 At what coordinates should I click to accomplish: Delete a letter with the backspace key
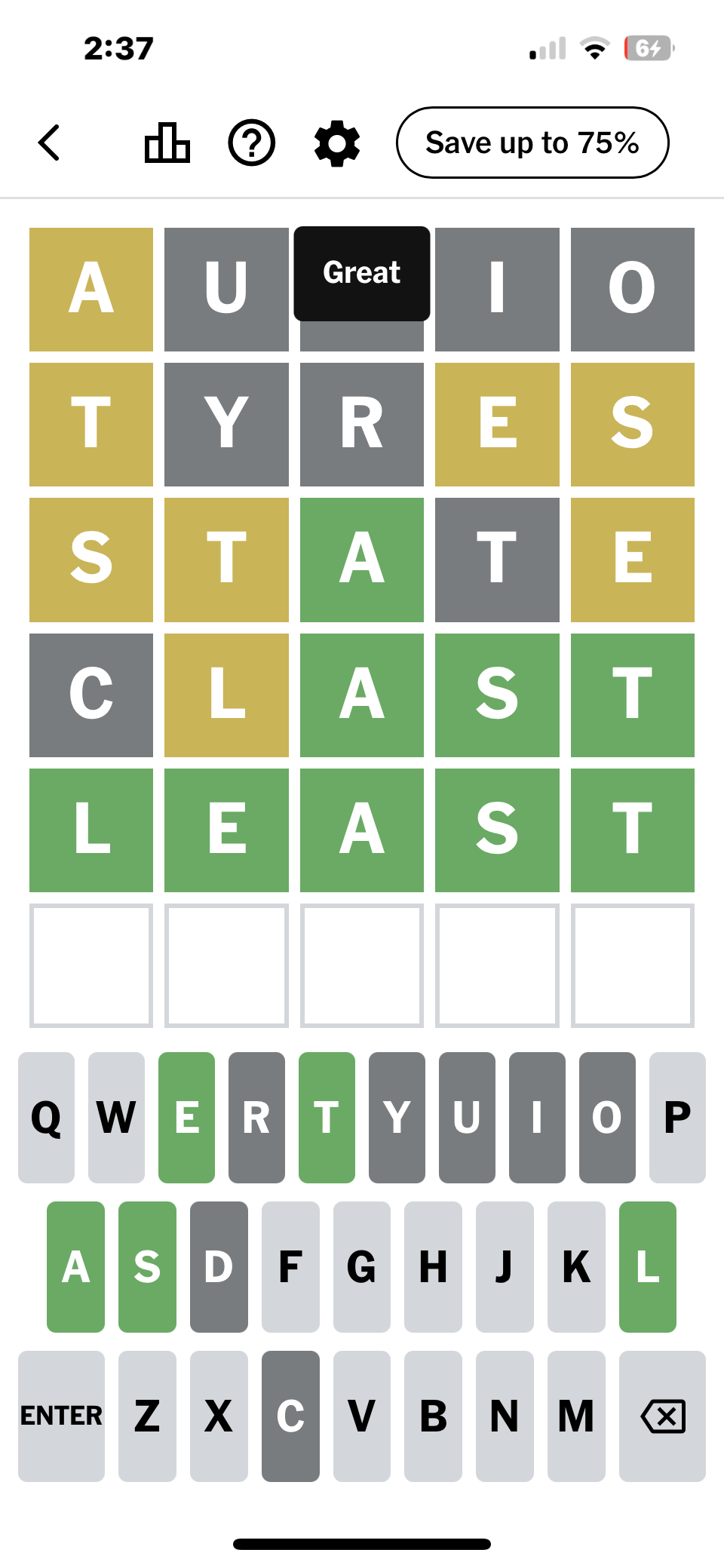(662, 1416)
